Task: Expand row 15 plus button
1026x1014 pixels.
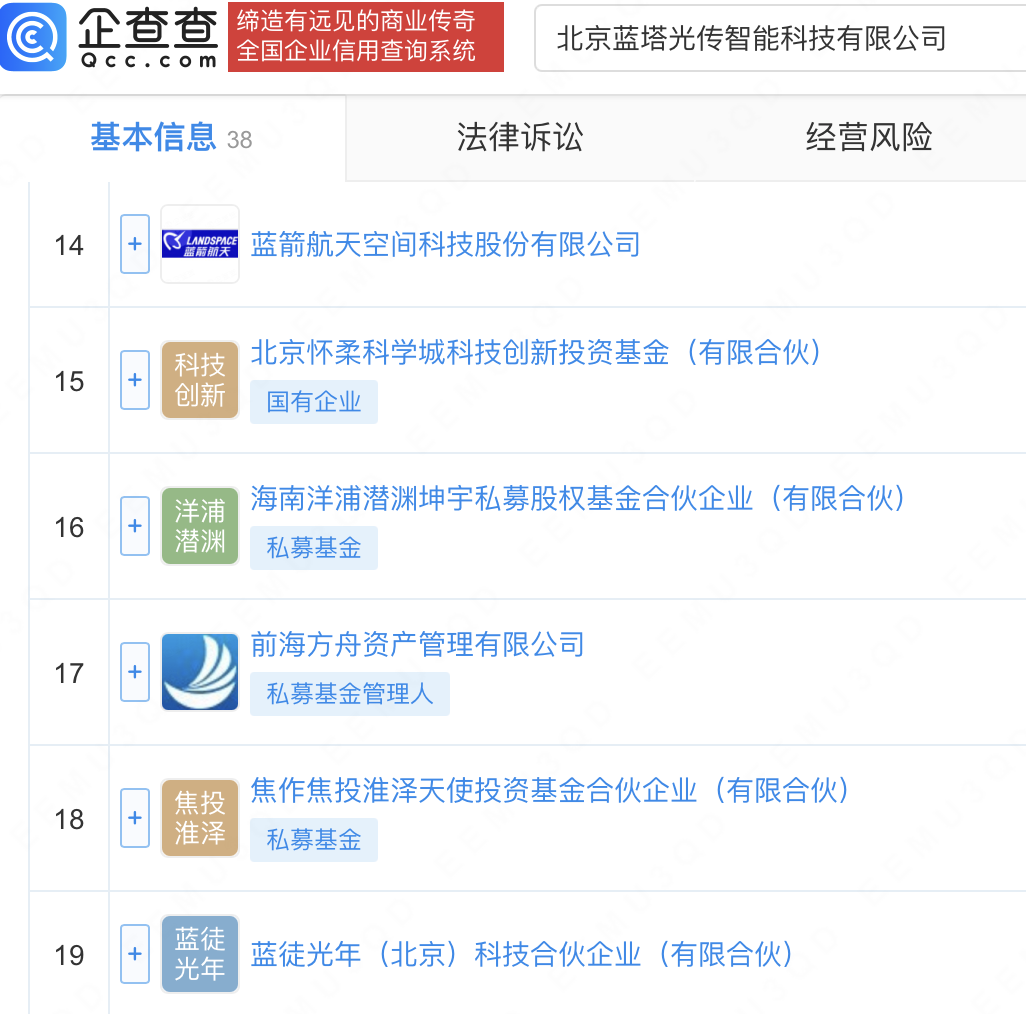Action: click(x=135, y=380)
